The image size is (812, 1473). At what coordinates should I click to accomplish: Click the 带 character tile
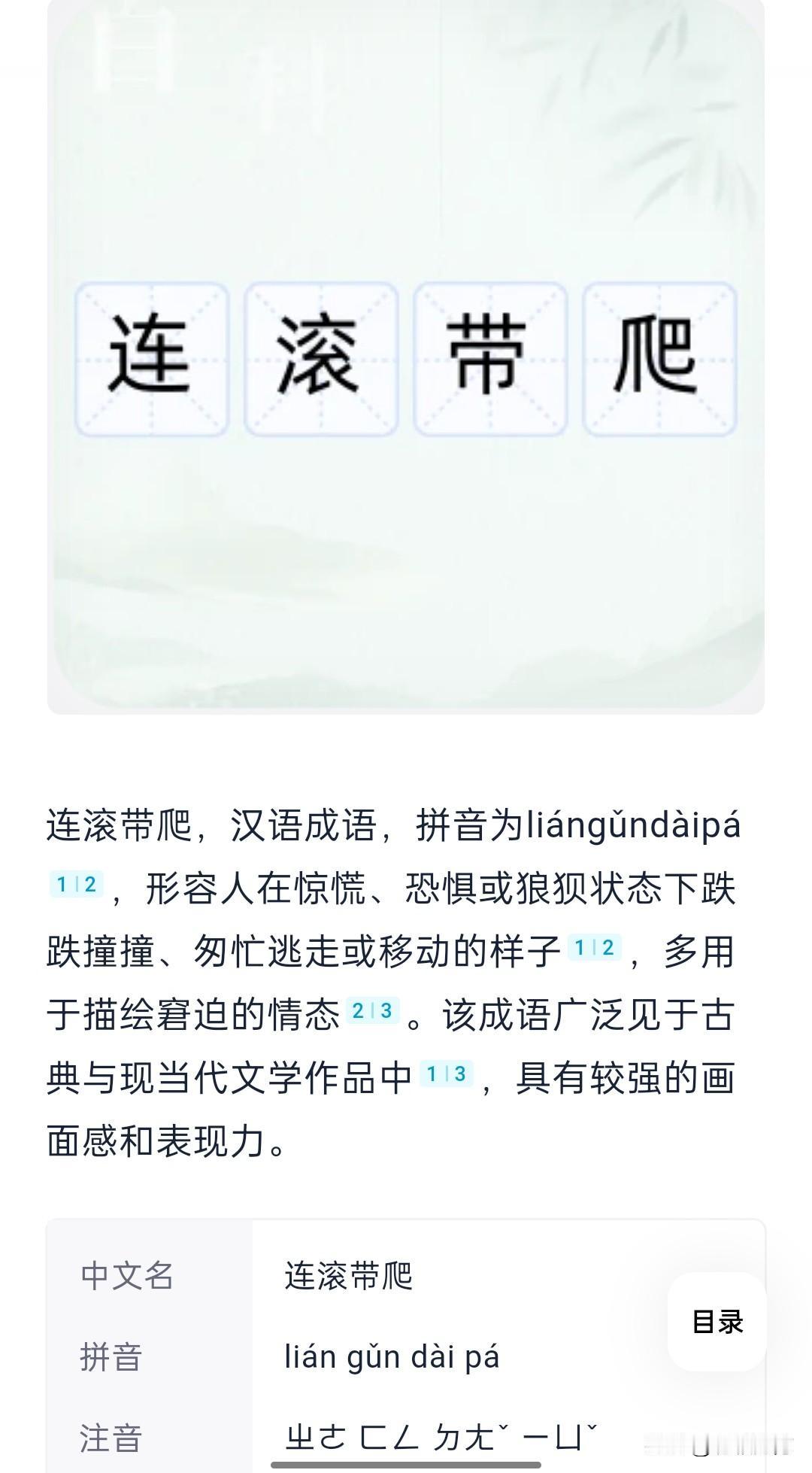(491, 354)
